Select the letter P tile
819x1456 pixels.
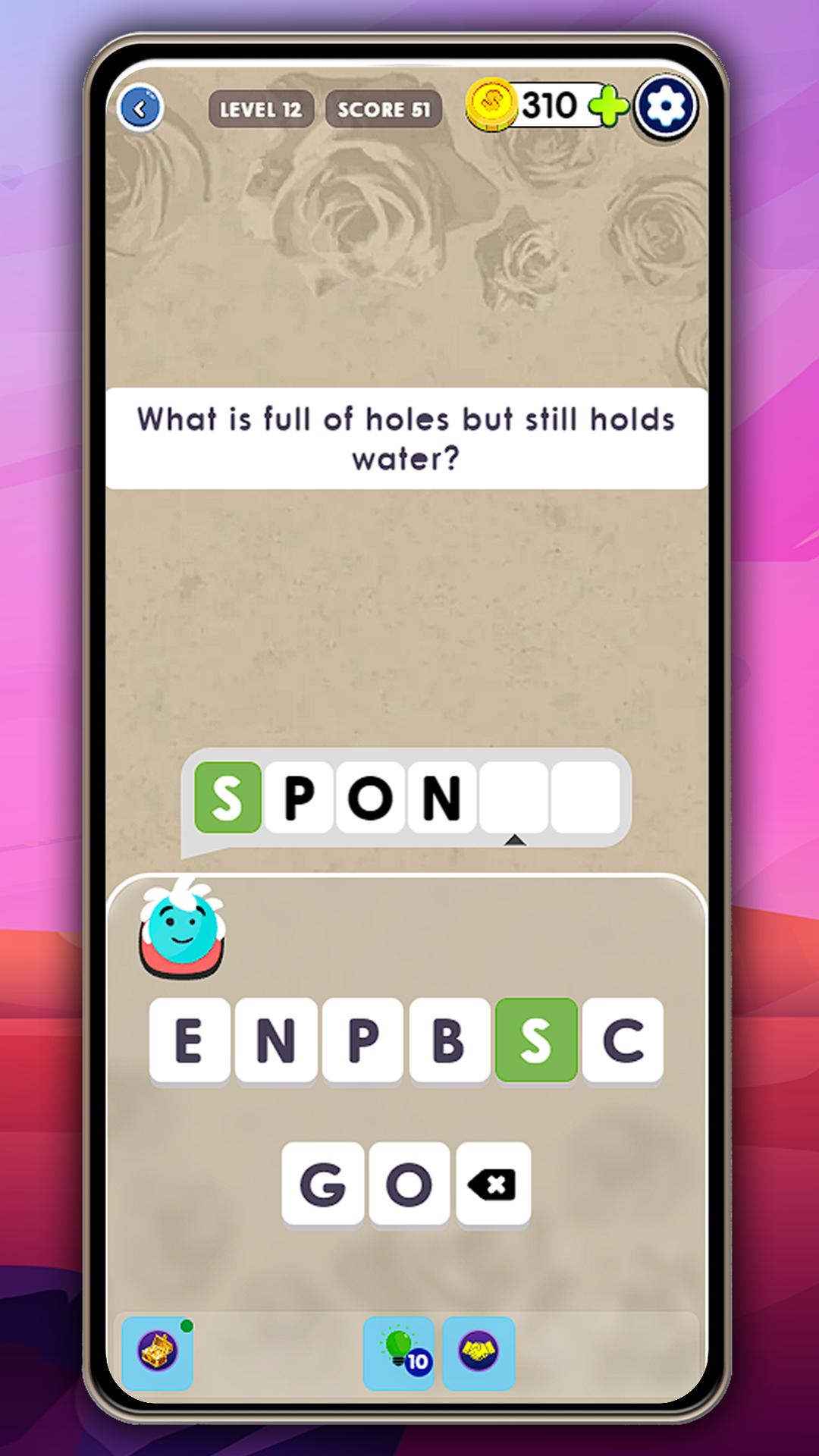coord(363,1040)
